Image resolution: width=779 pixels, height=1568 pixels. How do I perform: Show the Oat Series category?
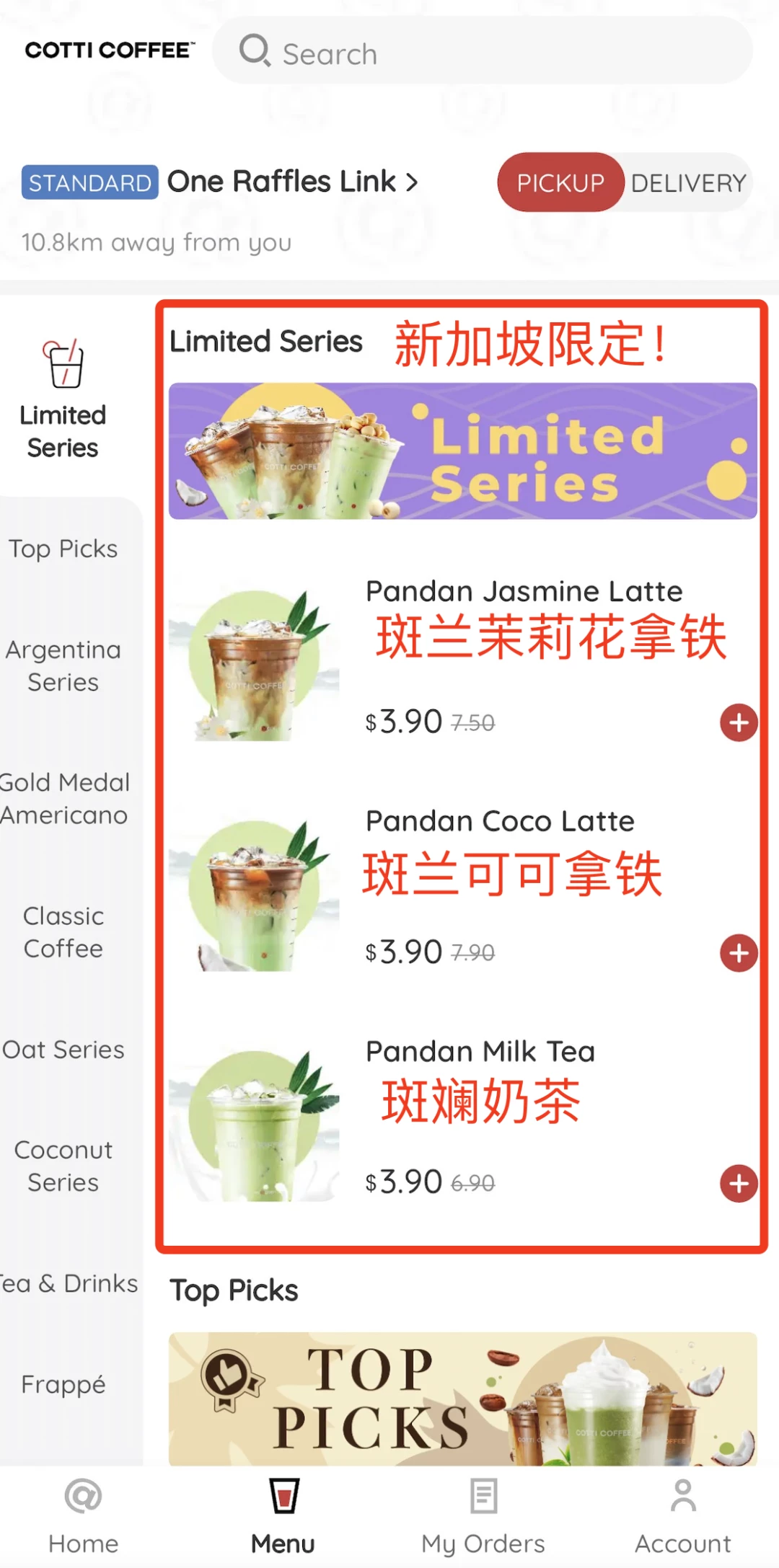(63, 1049)
